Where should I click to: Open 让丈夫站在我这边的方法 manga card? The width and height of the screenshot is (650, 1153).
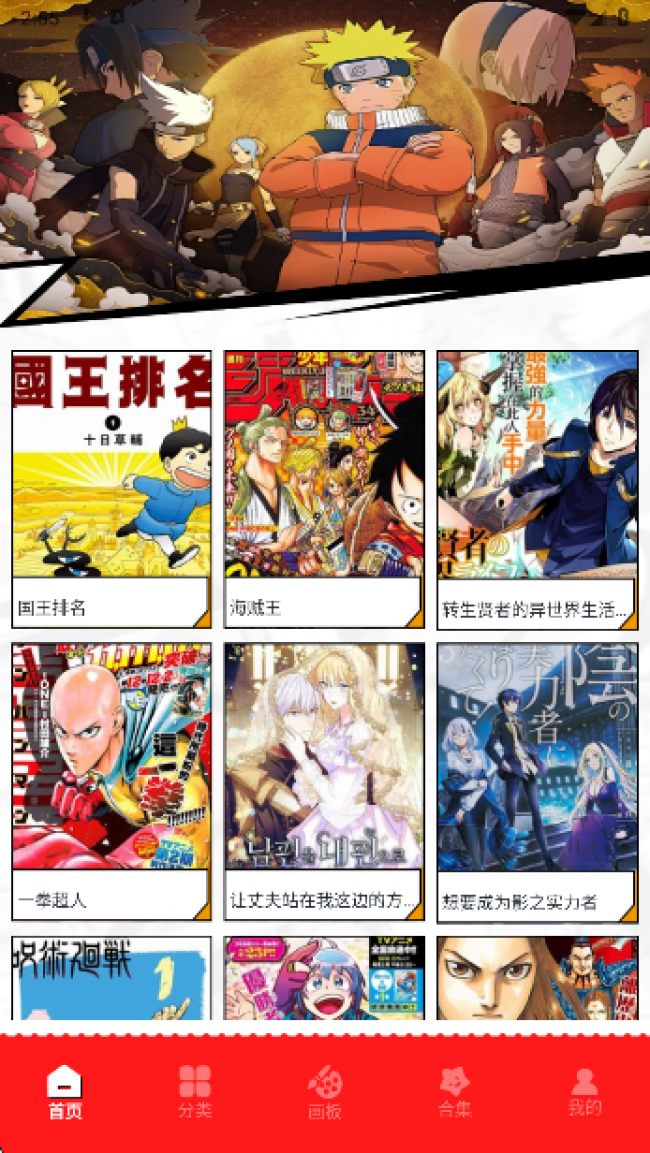tap(323, 781)
